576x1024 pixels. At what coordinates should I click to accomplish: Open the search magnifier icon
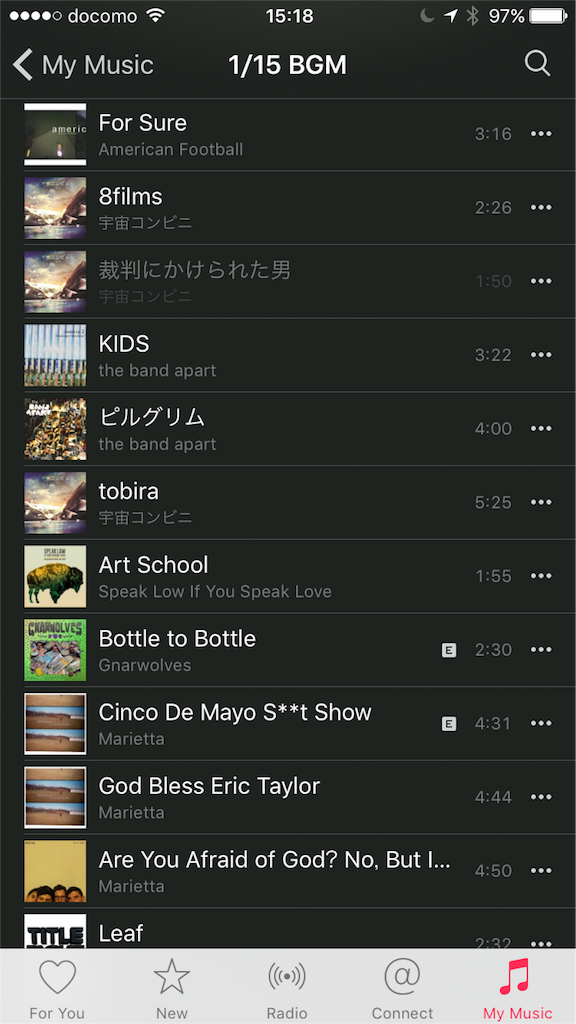(x=537, y=64)
